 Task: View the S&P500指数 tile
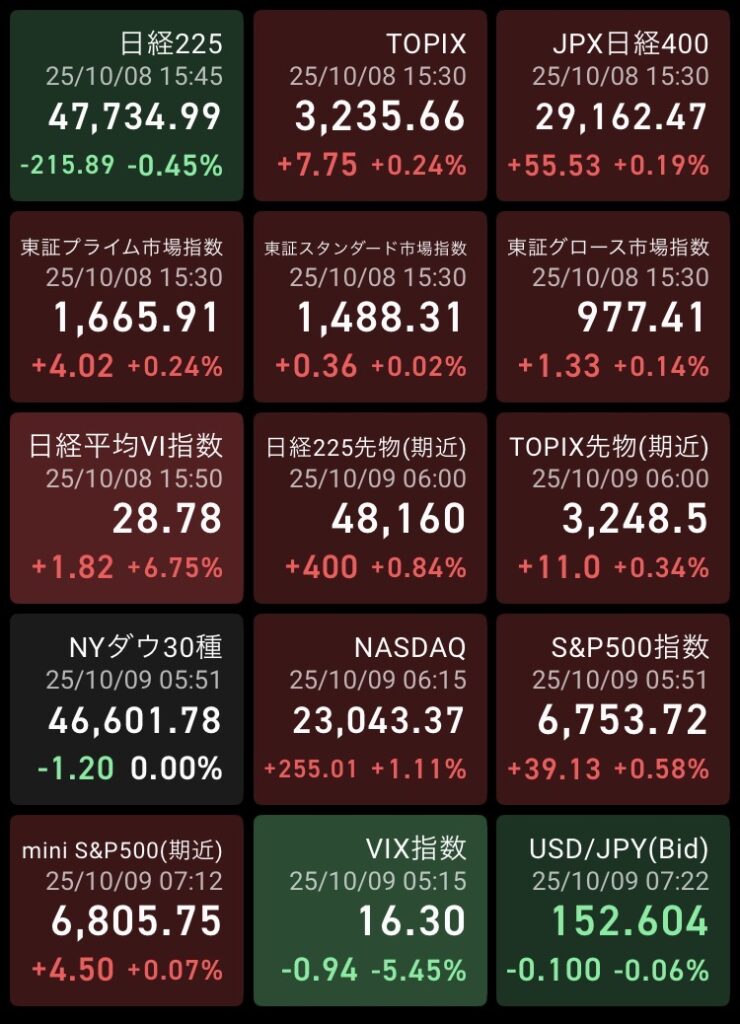613,709
